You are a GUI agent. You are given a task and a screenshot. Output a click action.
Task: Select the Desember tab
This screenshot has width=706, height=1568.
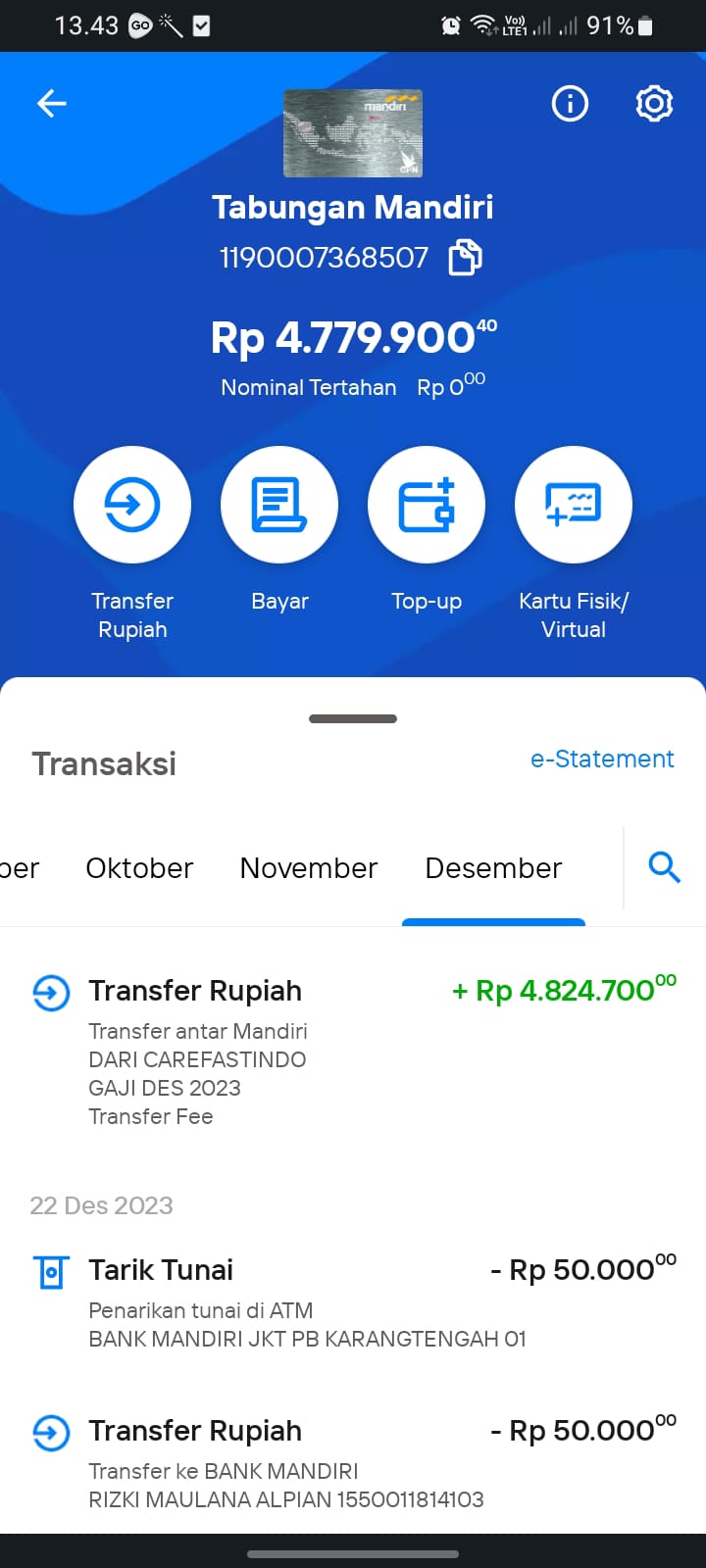(x=493, y=868)
